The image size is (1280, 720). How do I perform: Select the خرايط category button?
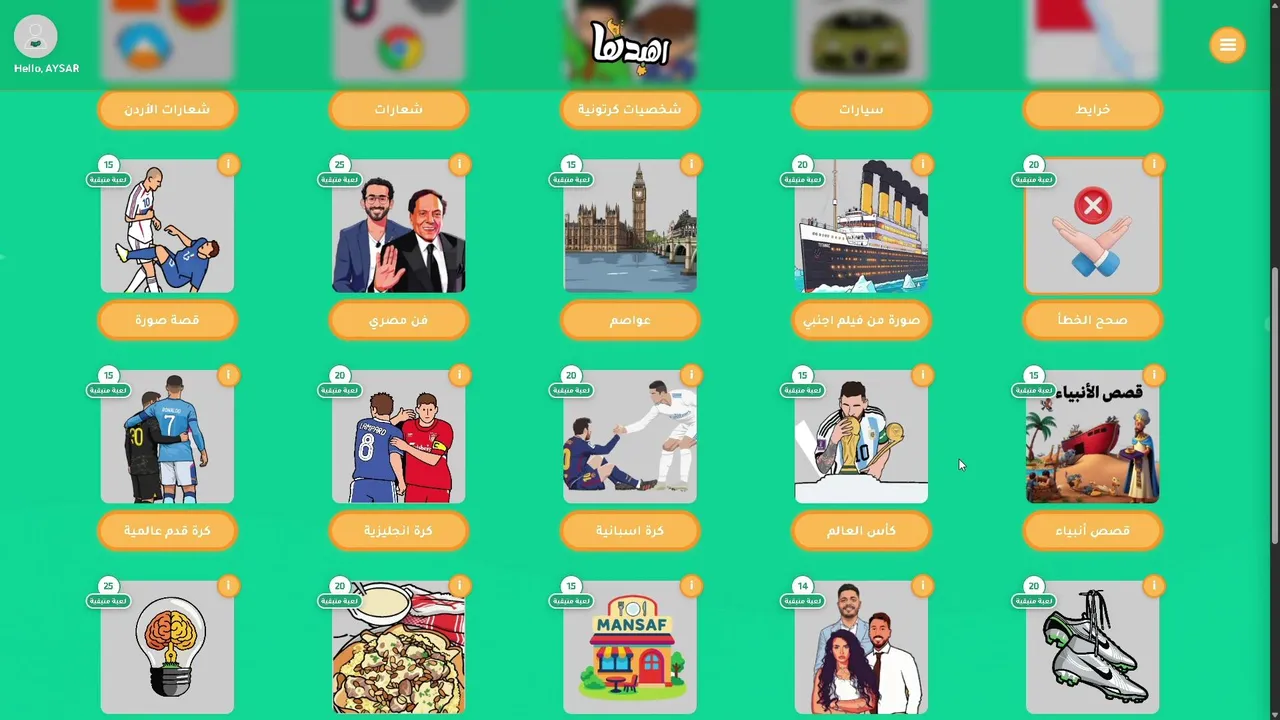tap(1092, 109)
